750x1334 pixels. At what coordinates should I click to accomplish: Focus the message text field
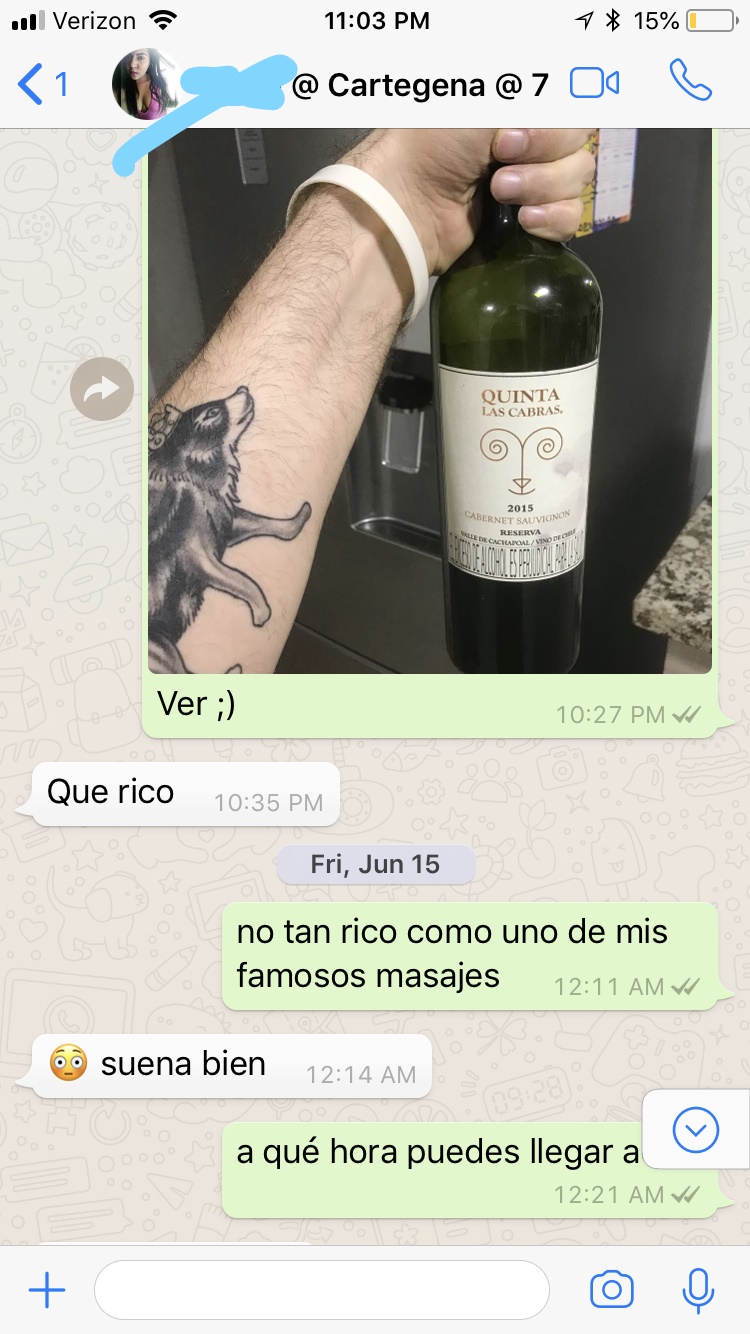coord(320,1291)
